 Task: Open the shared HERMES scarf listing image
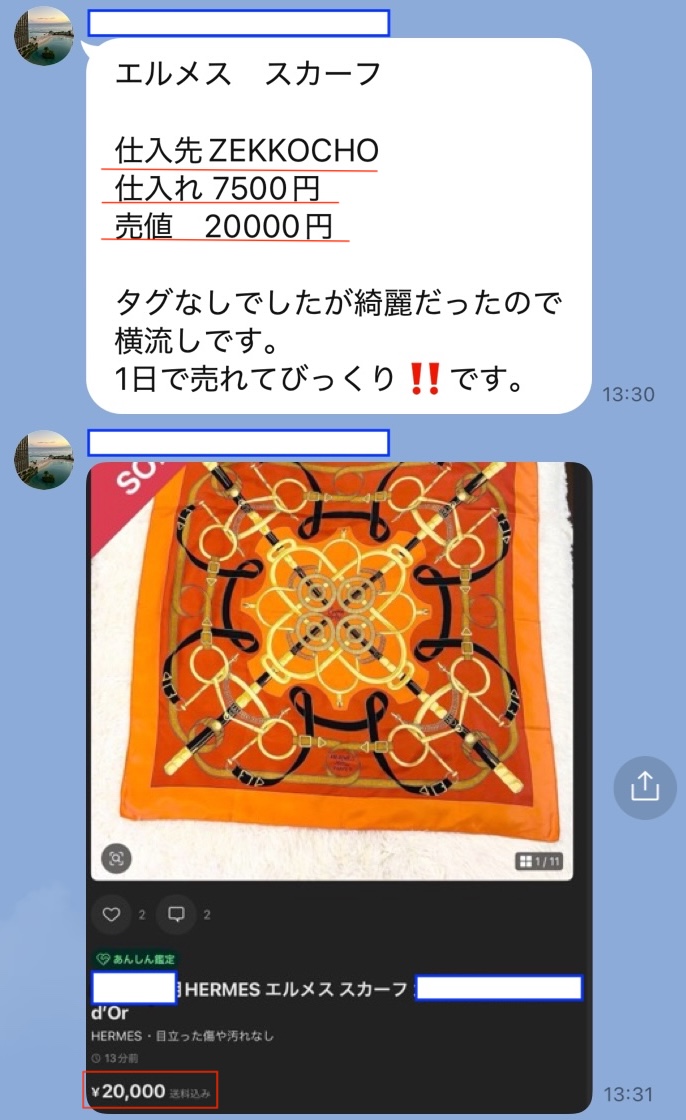pyautogui.click(x=340, y=670)
